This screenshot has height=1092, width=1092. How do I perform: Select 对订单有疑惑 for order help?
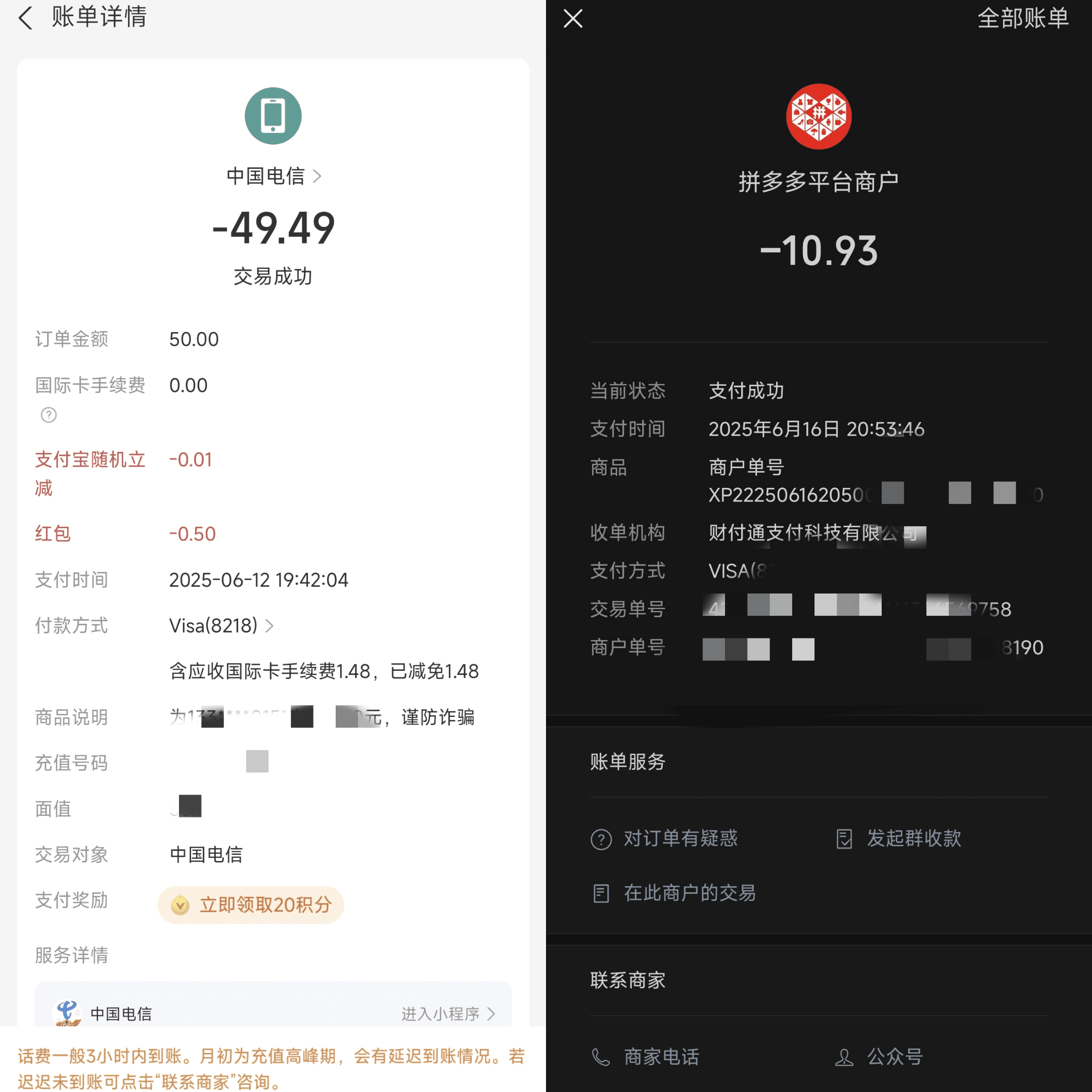tap(665, 838)
